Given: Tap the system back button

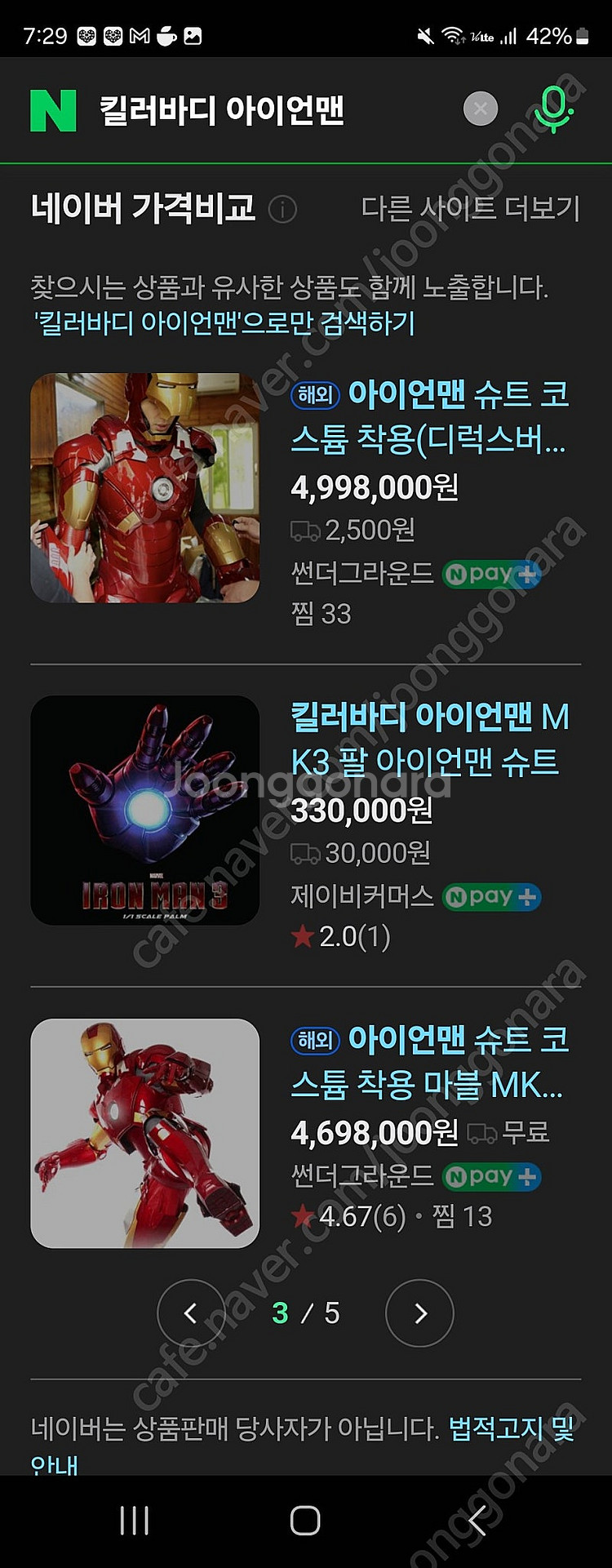Looking at the screenshot, I should point(477,1521).
